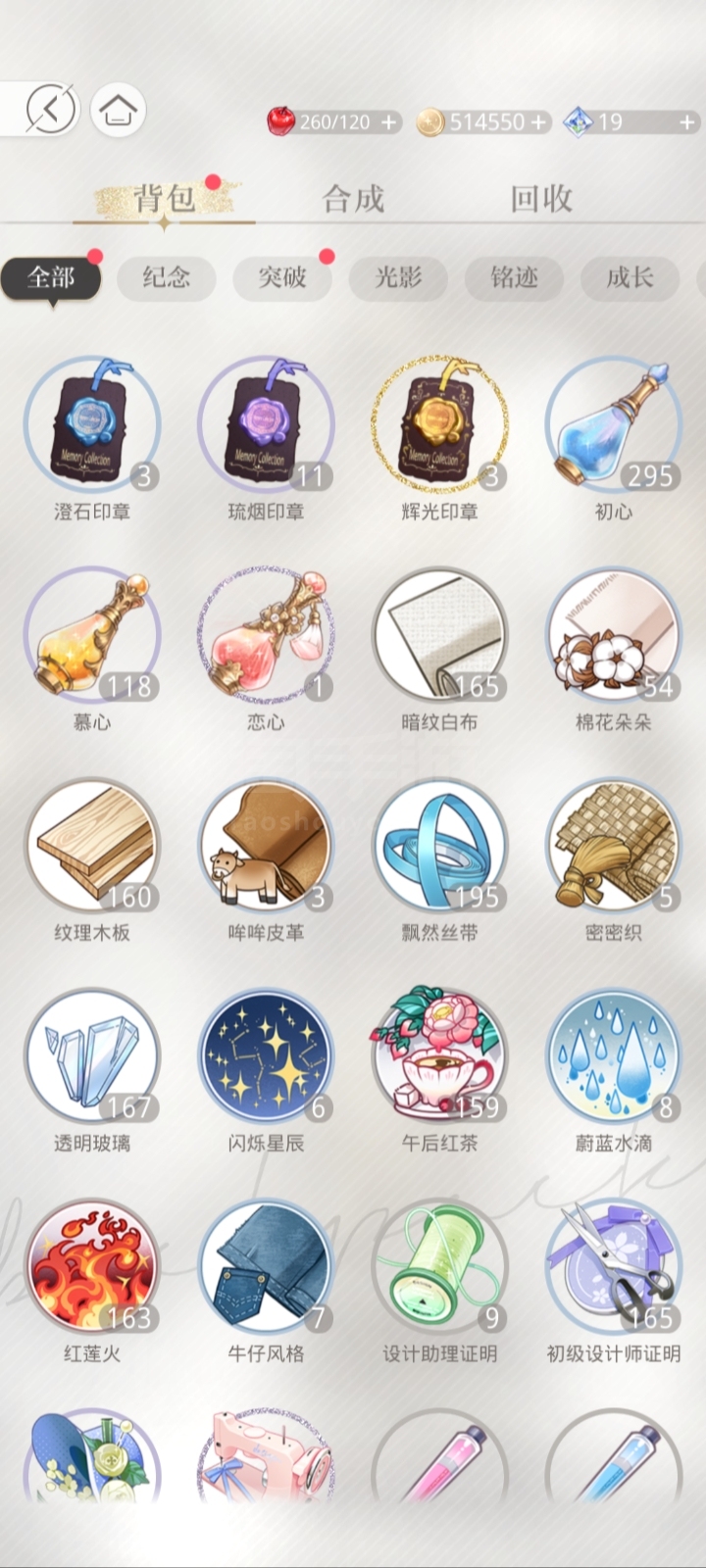Viewport: 706px width, 1568px height.
Task: Add diamonds with the plus button
Action: tap(688, 122)
